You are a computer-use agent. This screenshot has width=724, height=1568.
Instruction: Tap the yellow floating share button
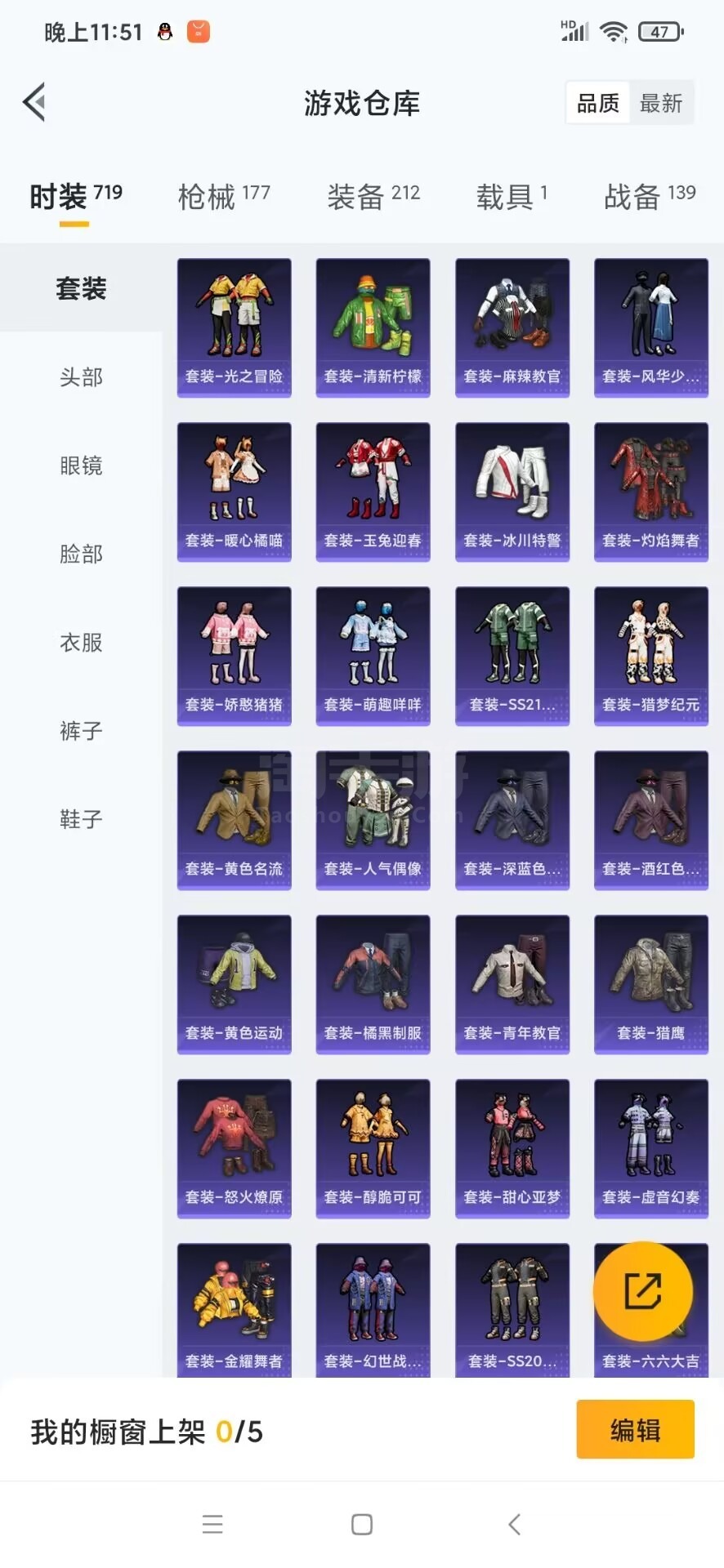(643, 1291)
